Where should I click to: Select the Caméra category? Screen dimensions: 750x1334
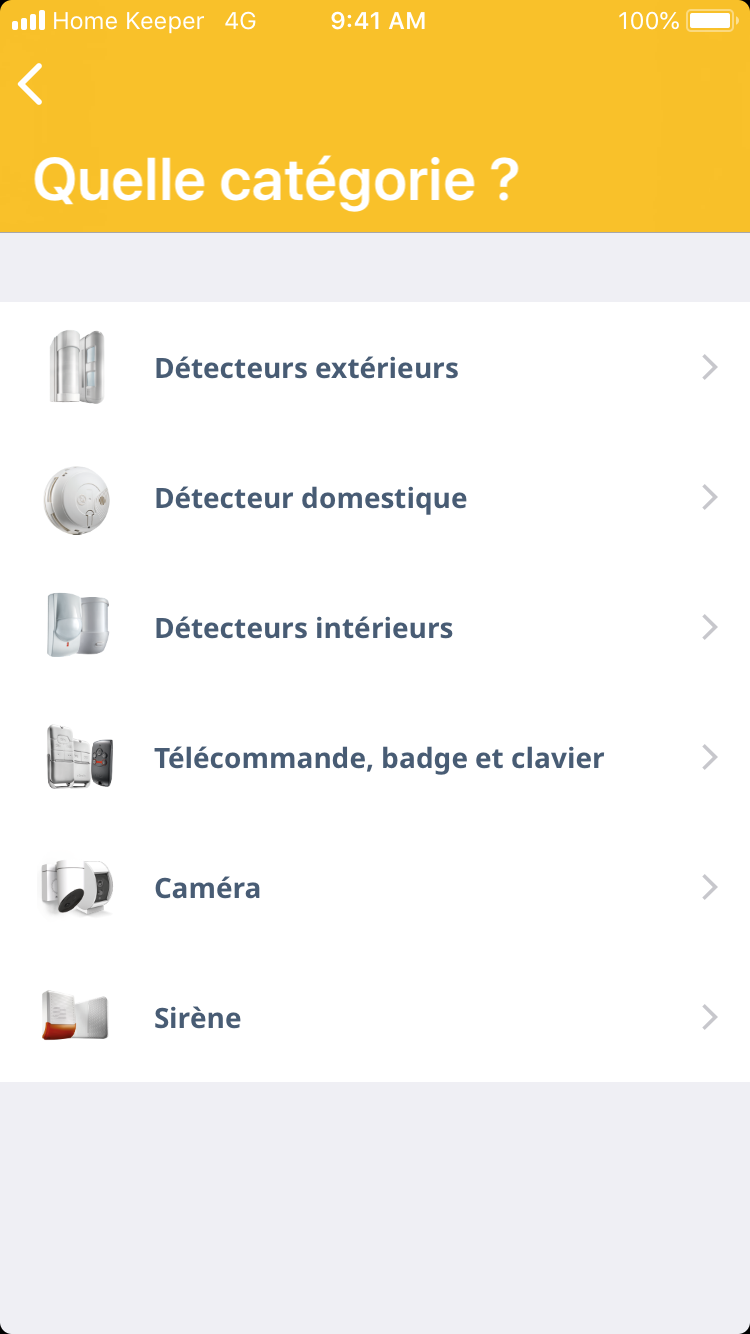(375, 888)
